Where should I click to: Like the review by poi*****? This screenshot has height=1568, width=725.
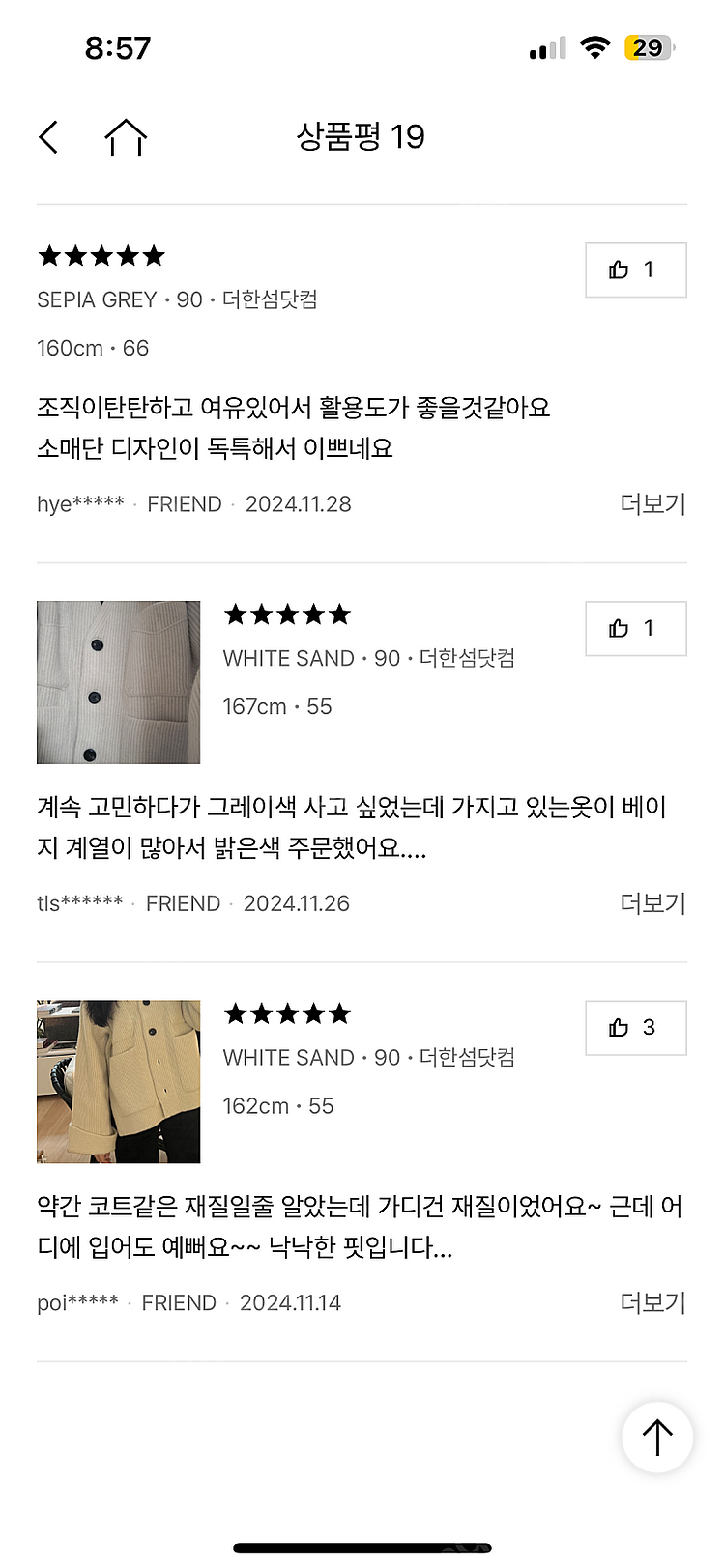(635, 1028)
